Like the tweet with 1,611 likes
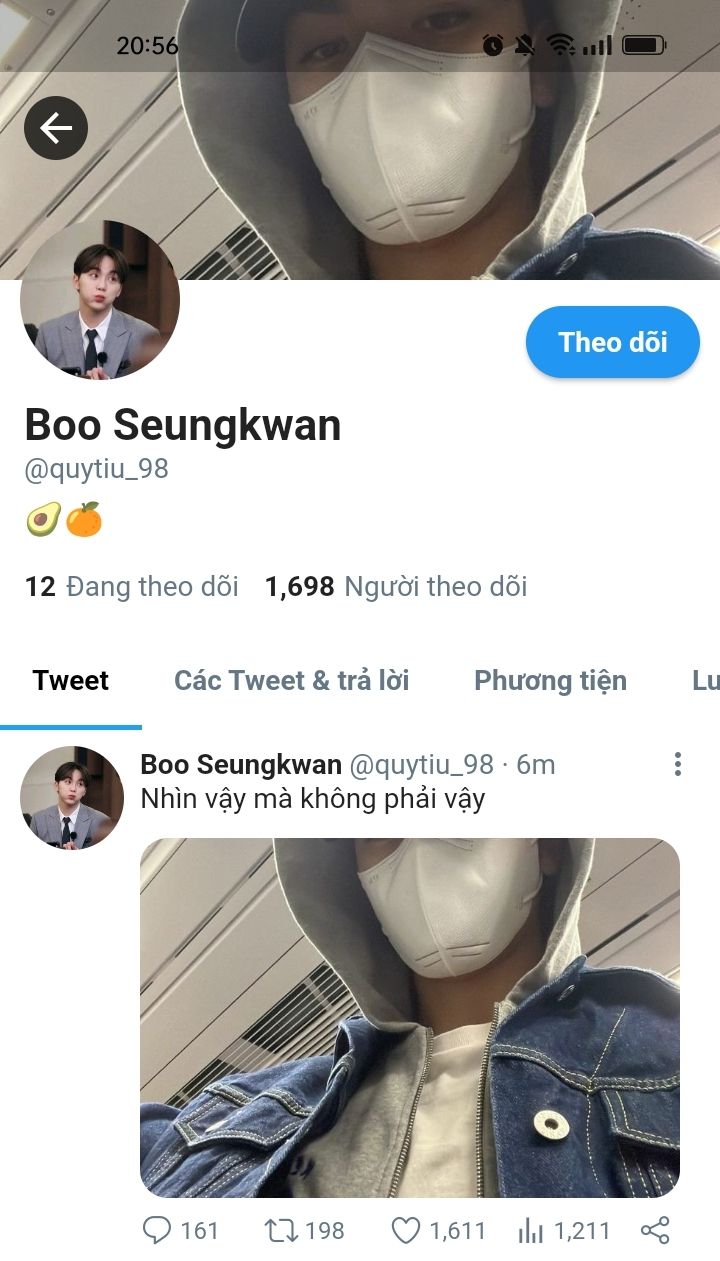This screenshot has width=720, height=1261. pos(405,1230)
